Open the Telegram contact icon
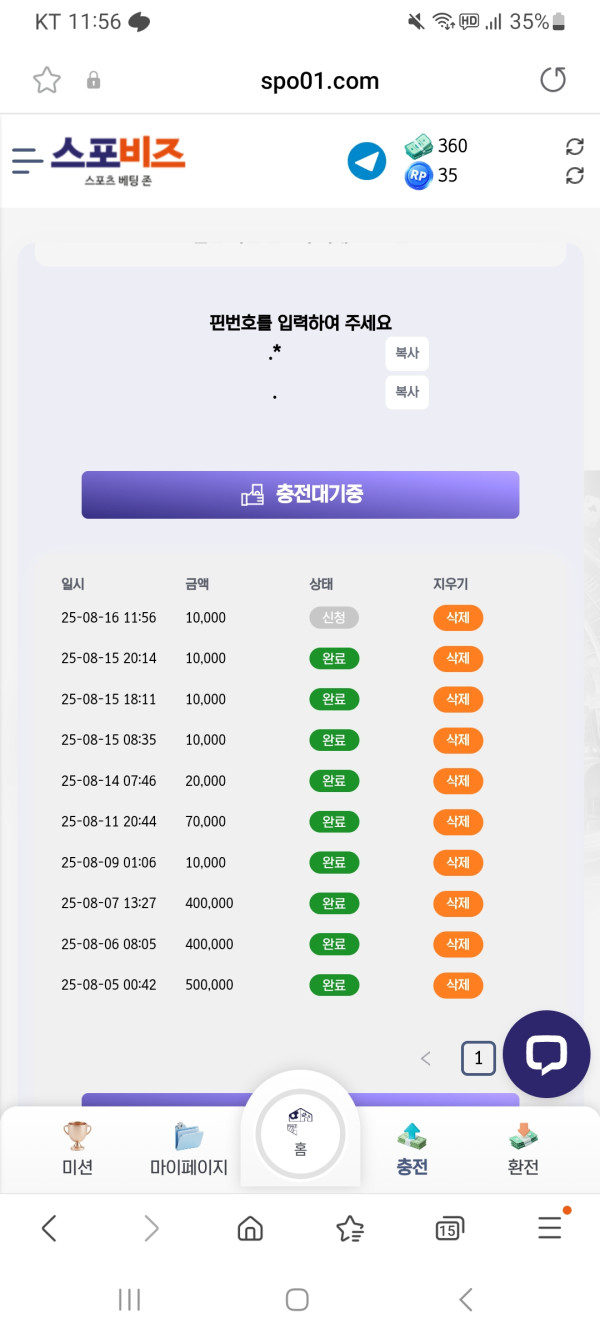 pyautogui.click(x=367, y=161)
